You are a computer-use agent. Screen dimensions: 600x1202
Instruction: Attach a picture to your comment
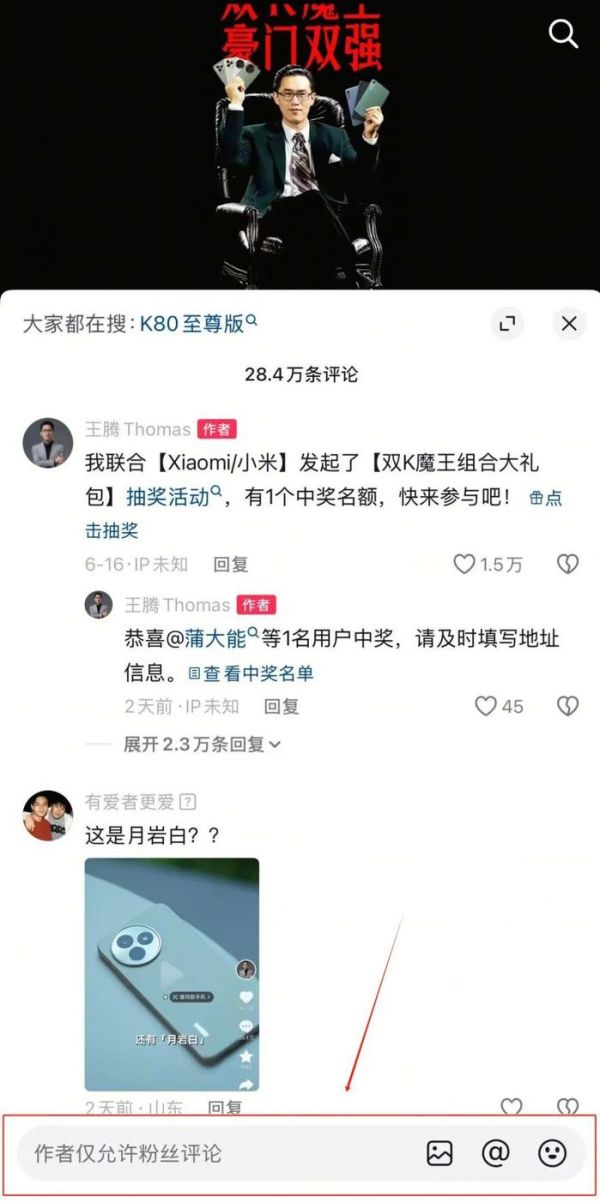pyautogui.click(x=440, y=1153)
